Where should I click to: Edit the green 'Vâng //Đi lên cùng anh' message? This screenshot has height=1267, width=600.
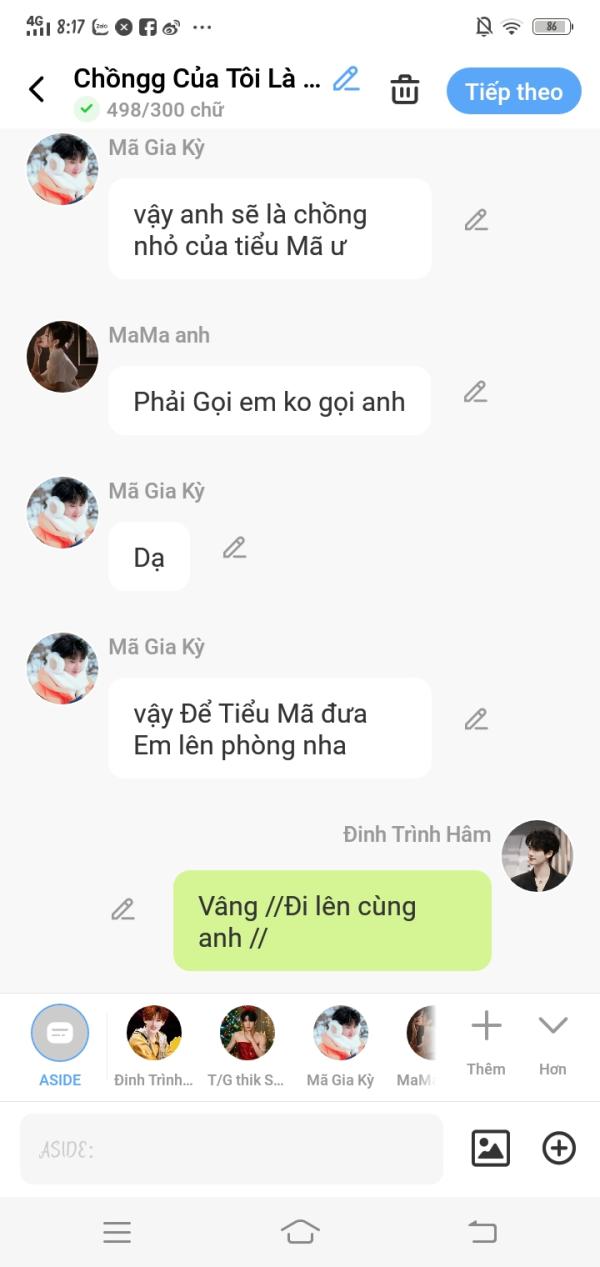(x=123, y=909)
